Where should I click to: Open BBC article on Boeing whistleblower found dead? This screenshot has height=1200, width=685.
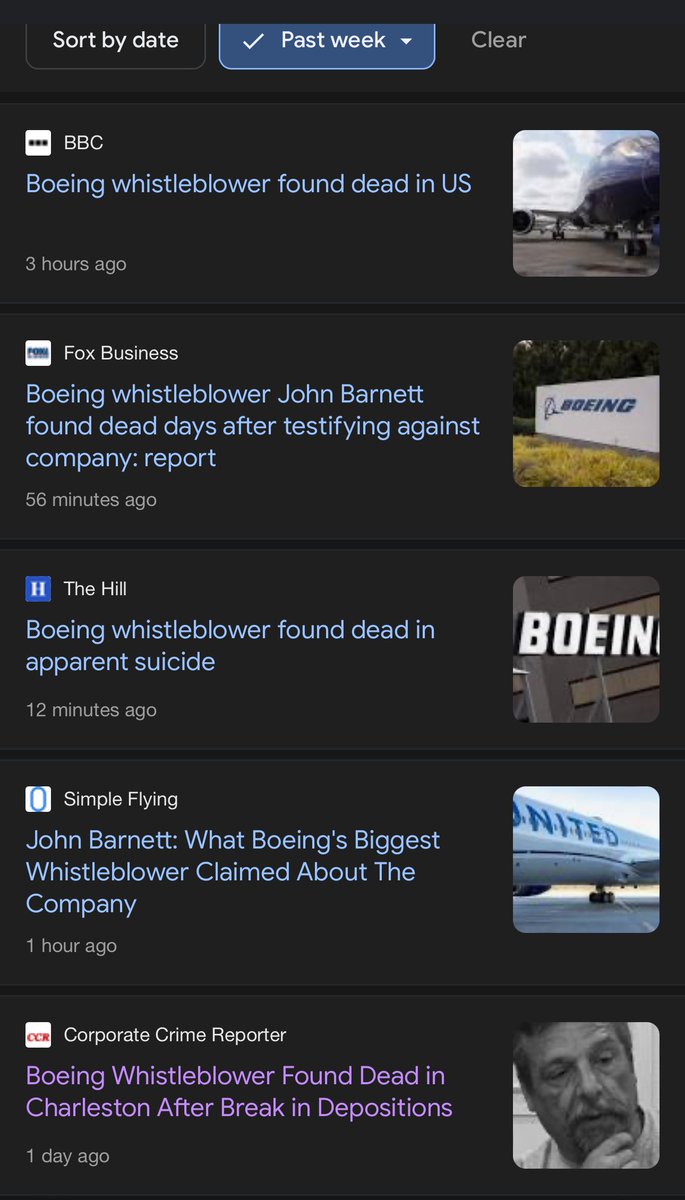[x=248, y=184]
